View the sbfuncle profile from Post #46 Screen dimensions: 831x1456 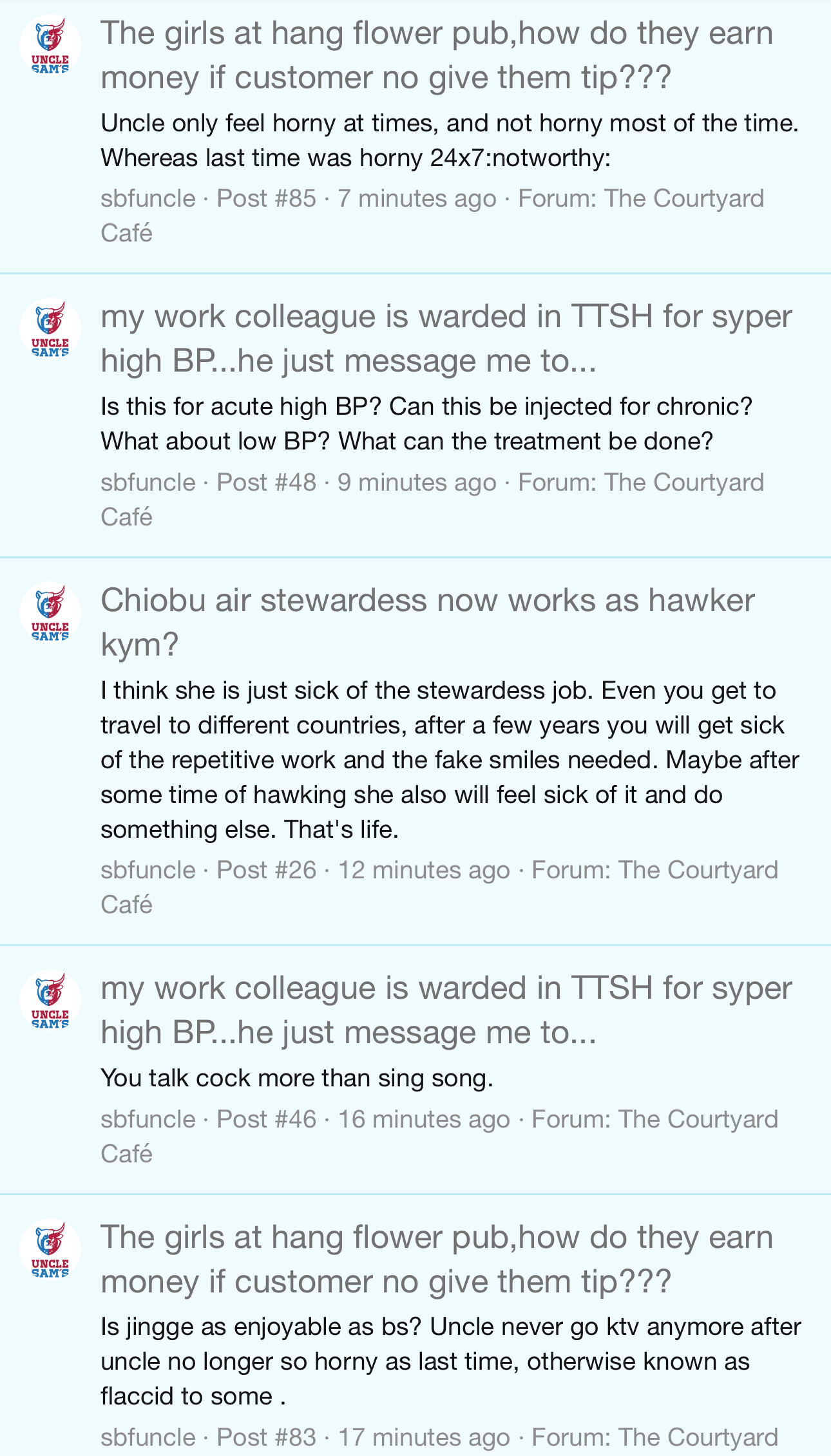pyautogui.click(x=148, y=1119)
